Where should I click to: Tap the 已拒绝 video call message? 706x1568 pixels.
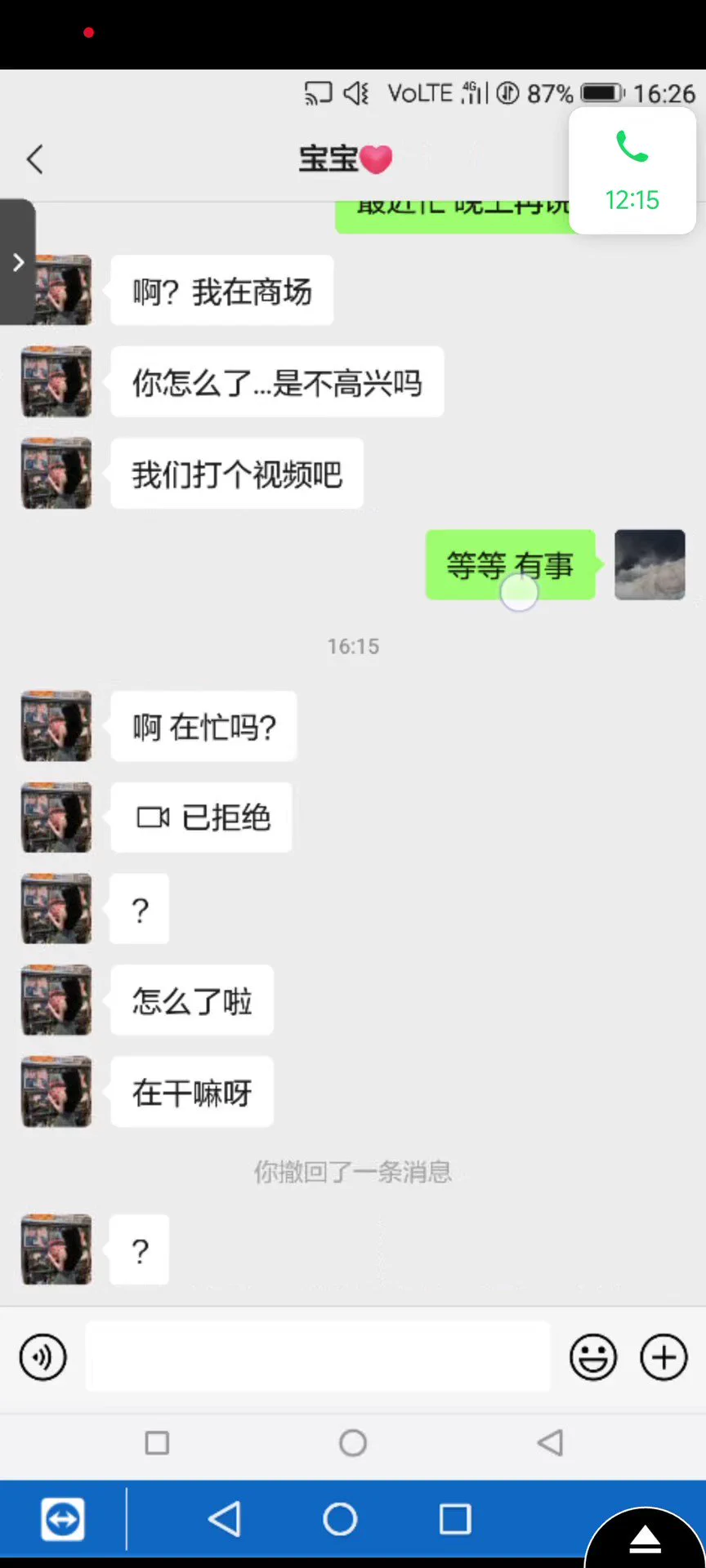pos(202,817)
